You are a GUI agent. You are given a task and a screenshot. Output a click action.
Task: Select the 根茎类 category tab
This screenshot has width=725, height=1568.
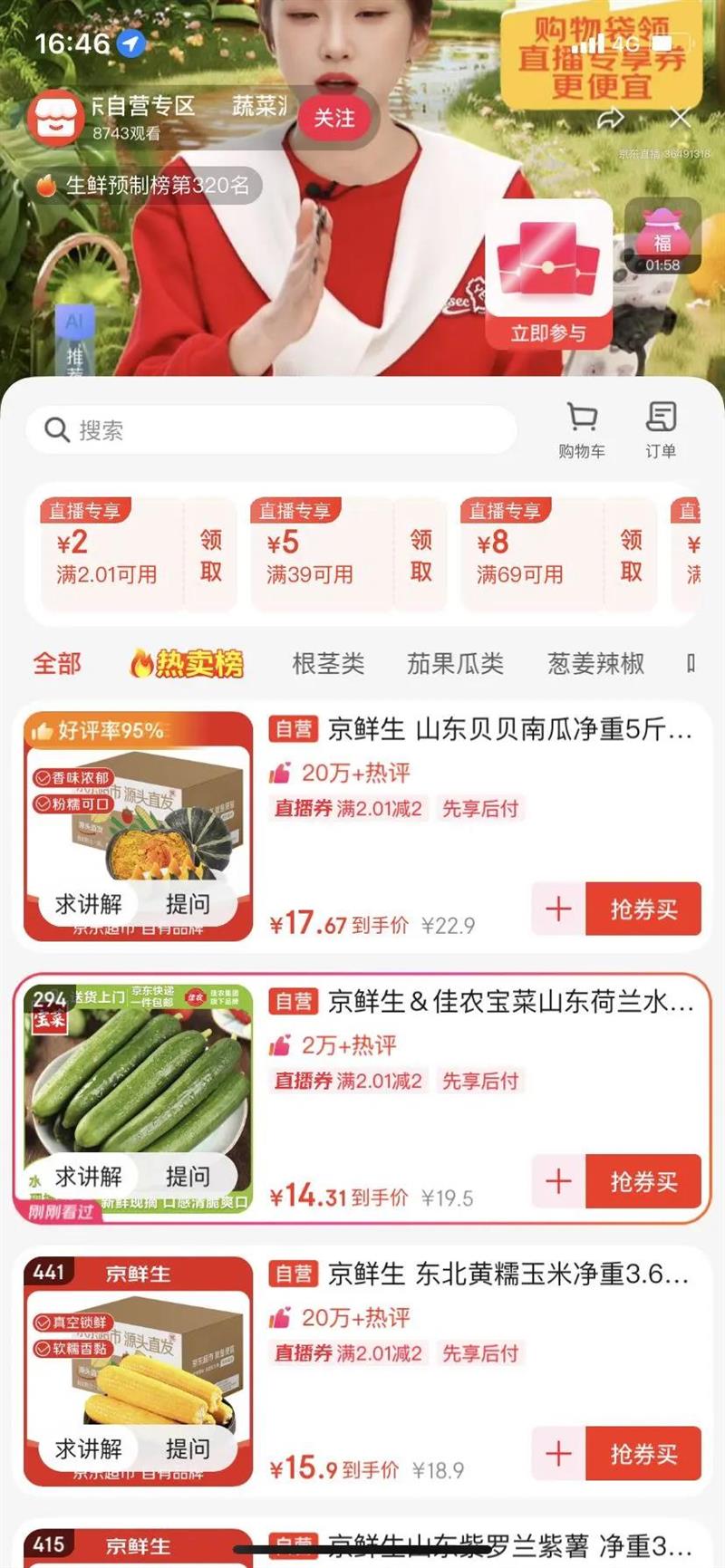[328, 664]
